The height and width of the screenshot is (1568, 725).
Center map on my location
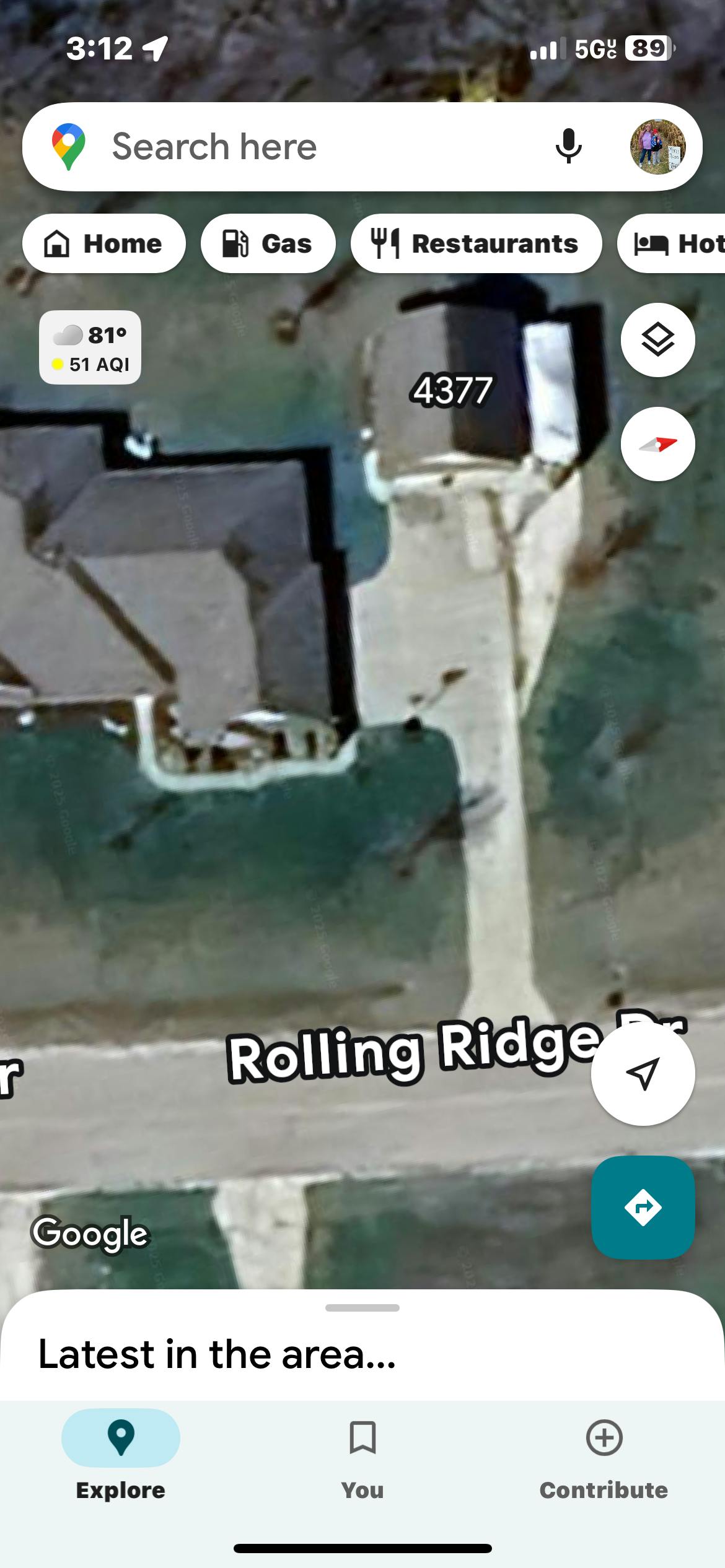643,1073
